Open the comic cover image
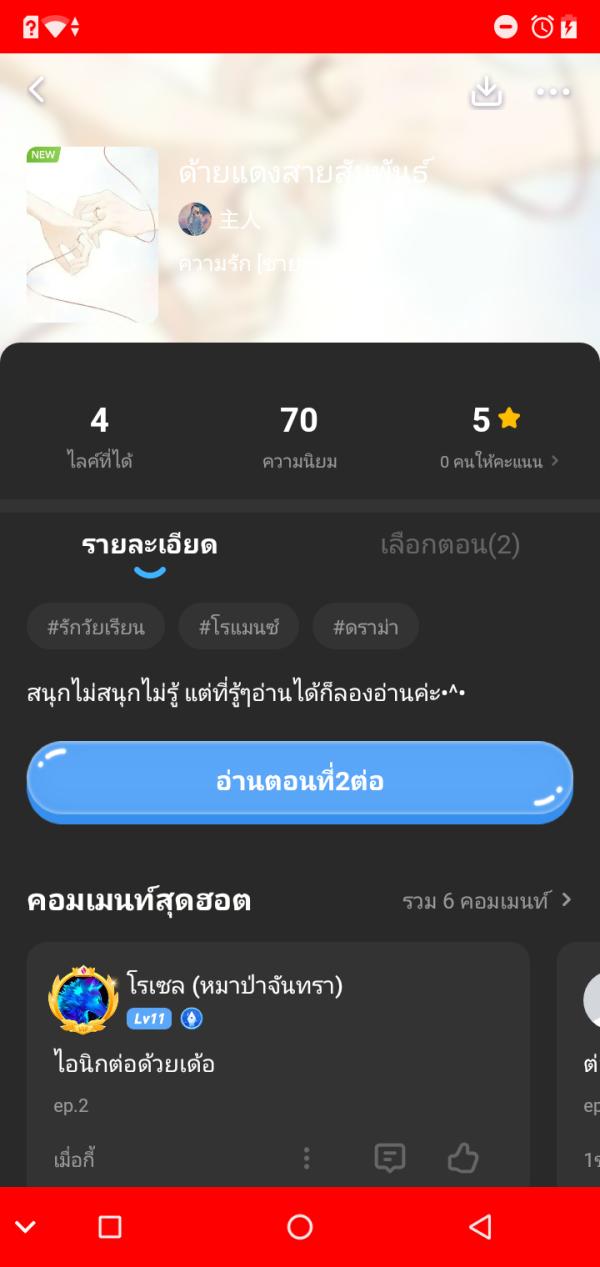The height and width of the screenshot is (1267, 600). (x=92, y=235)
